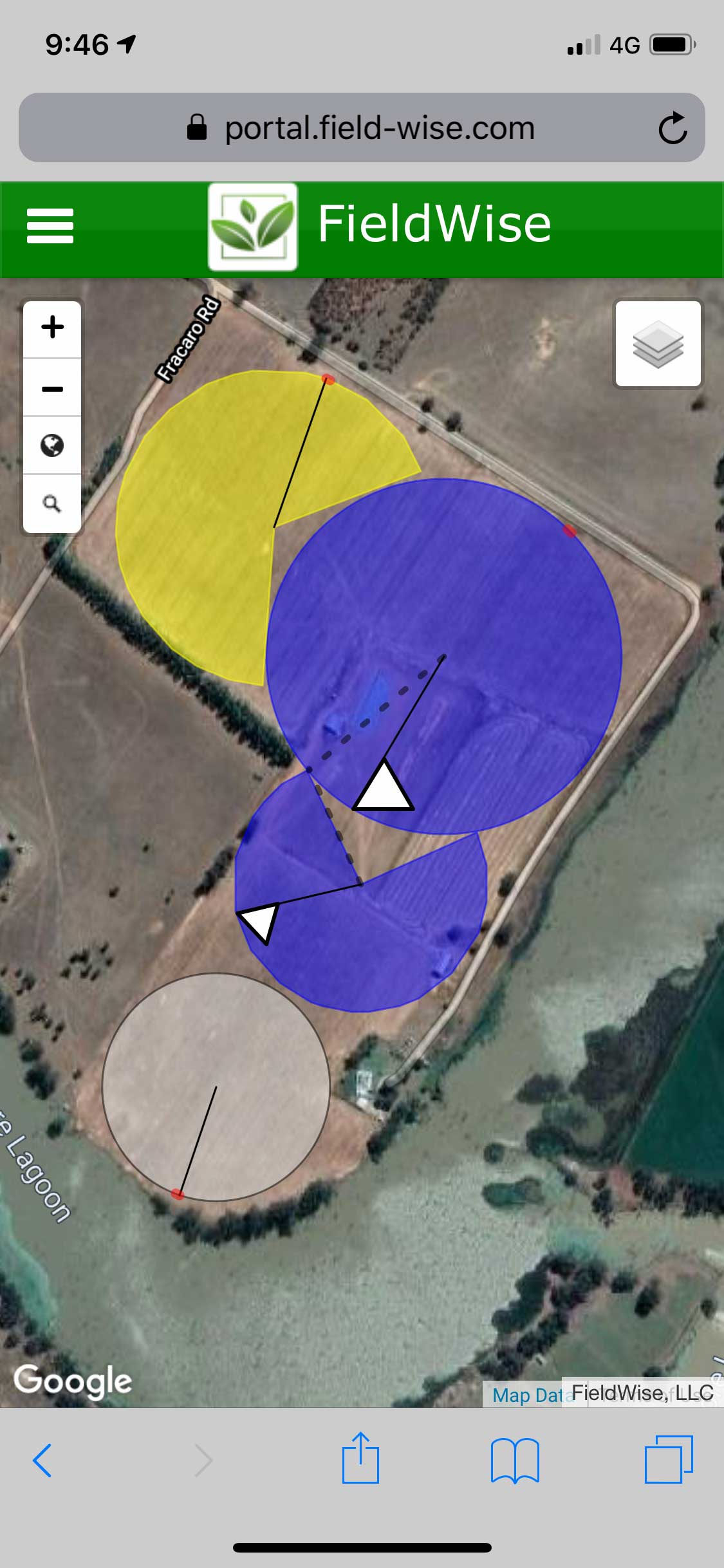Open the map layers selector
Screen dimensions: 724x1568
click(x=658, y=344)
